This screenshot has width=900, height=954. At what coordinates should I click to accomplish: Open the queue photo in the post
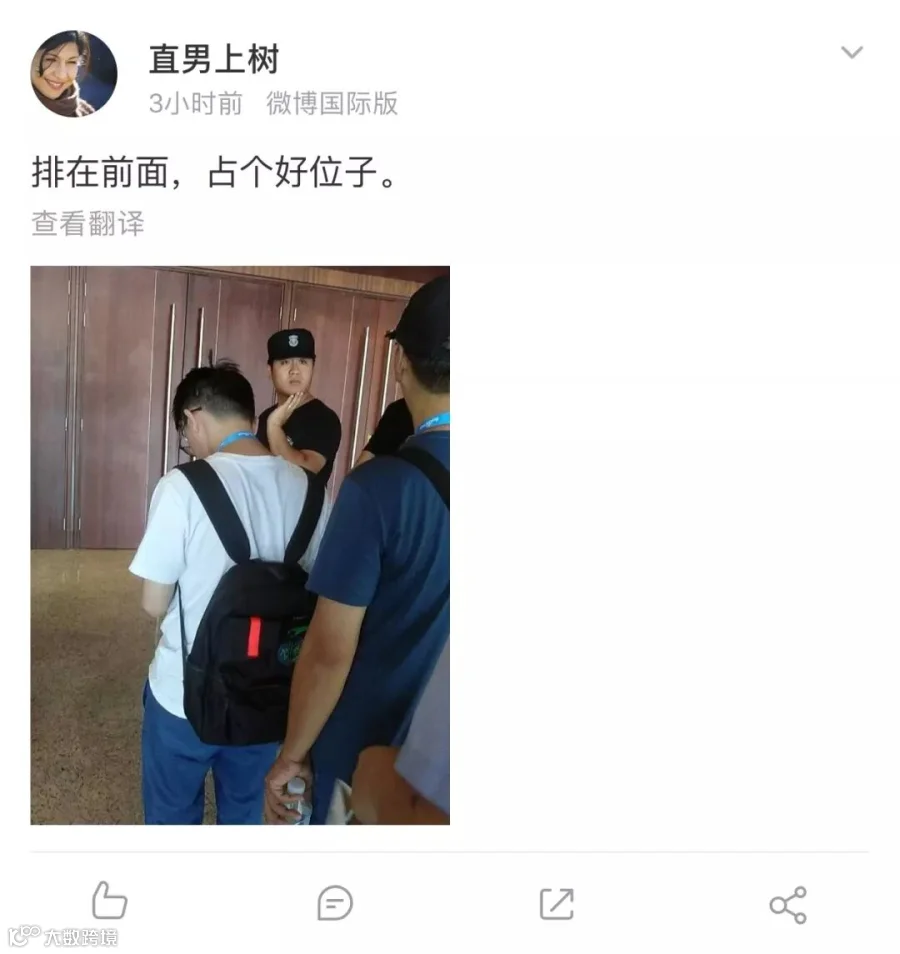click(240, 545)
